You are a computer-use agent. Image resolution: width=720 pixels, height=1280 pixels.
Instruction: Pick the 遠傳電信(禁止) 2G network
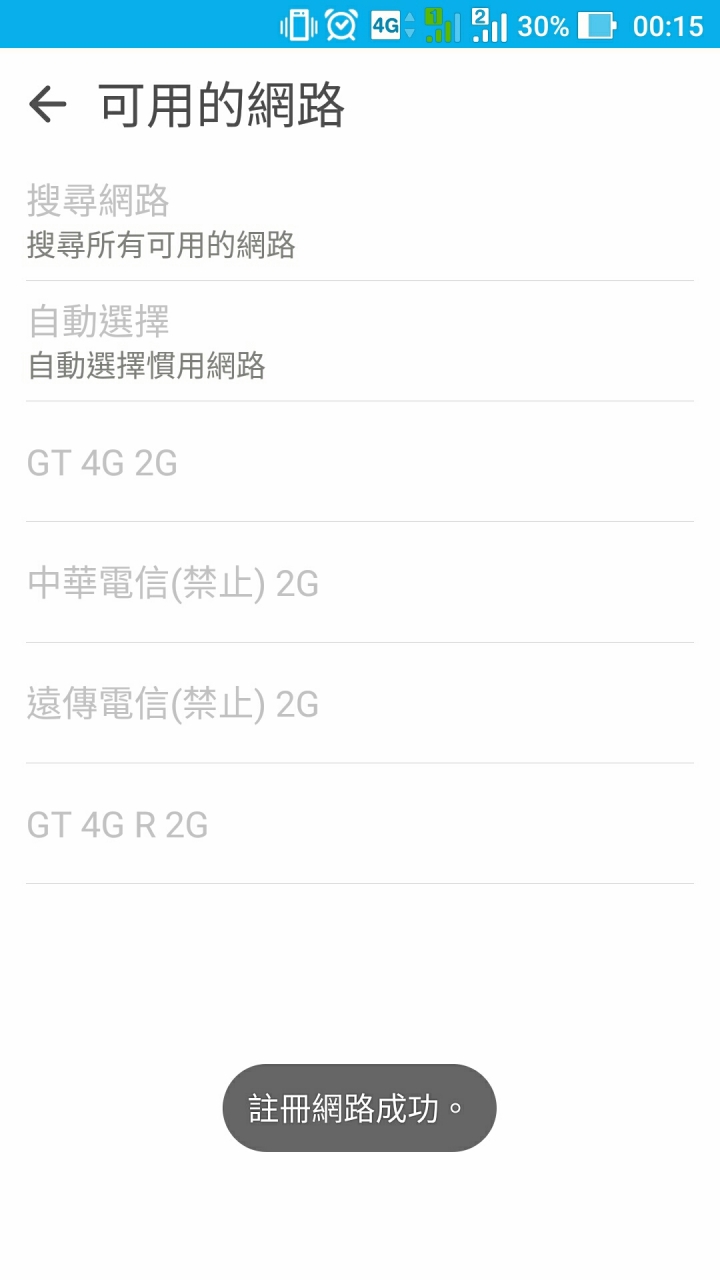point(360,704)
